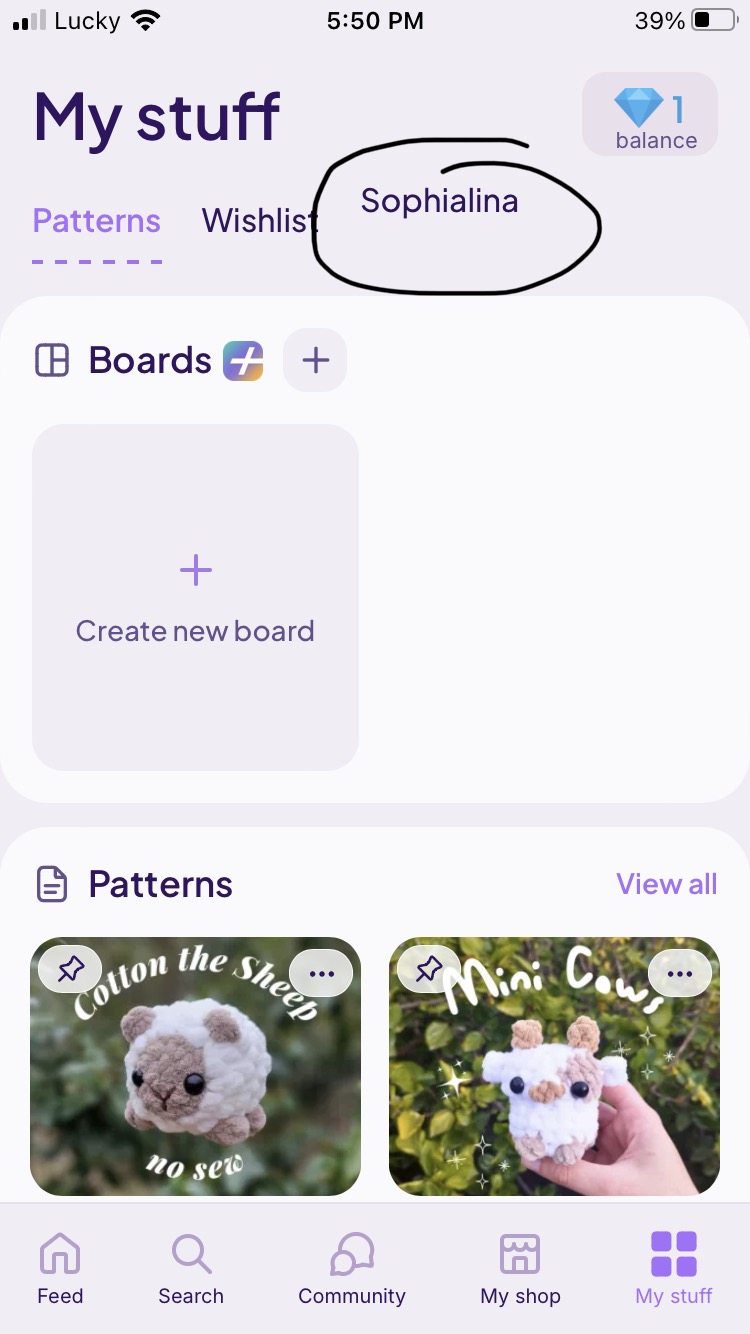This screenshot has width=750, height=1334.
Task: View all patterns
Action: pos(666,884)
